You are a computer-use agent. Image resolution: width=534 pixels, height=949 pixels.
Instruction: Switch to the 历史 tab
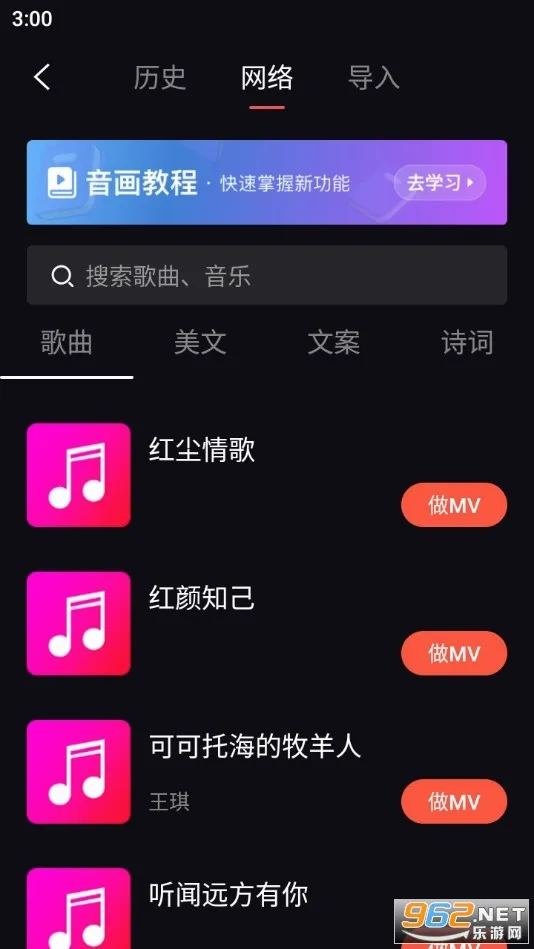coord(159,78)
